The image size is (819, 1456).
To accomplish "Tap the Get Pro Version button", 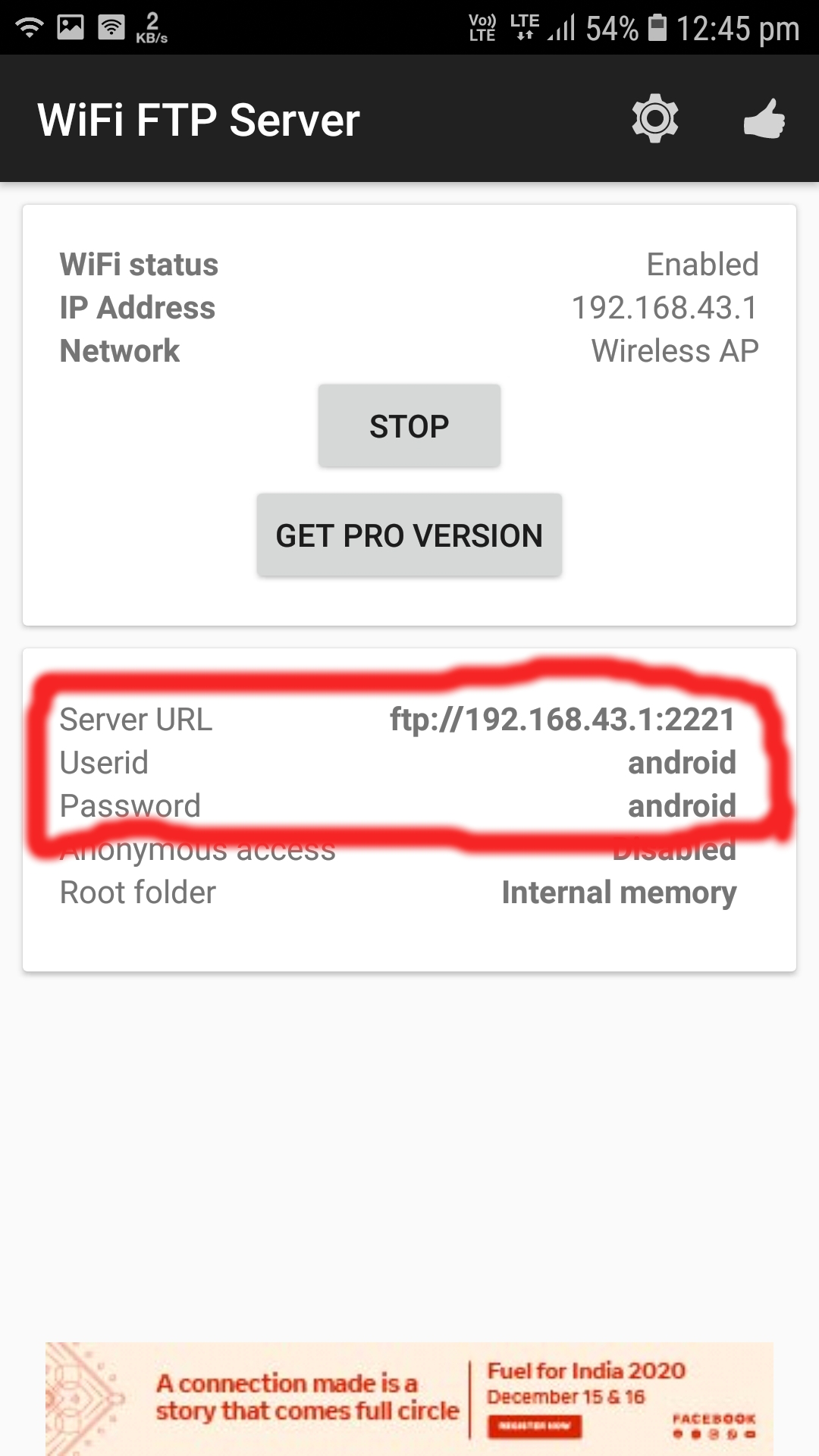I will (x=409, y=535).
